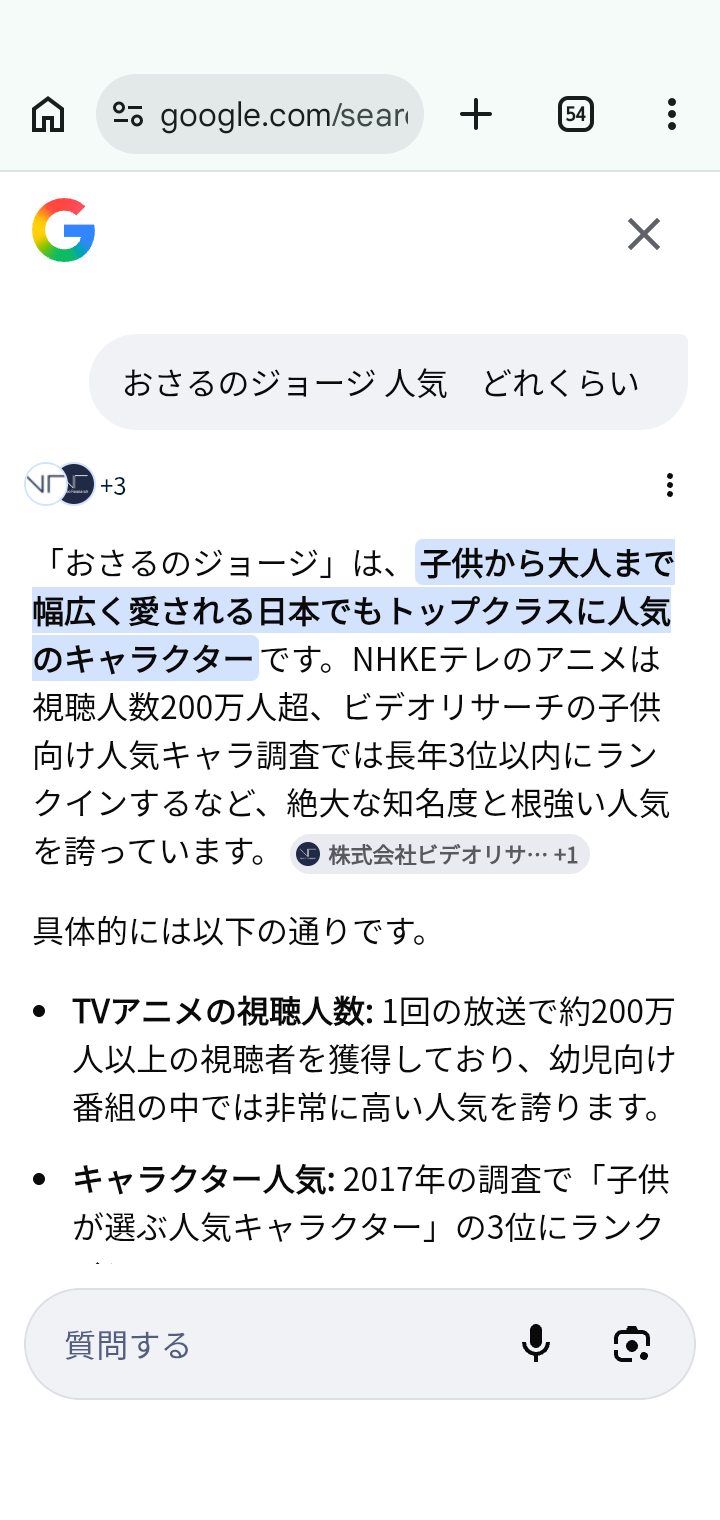Open the browser overflow menu
The height and width of the screenshot is (1520, 720).
pos(672,115)
